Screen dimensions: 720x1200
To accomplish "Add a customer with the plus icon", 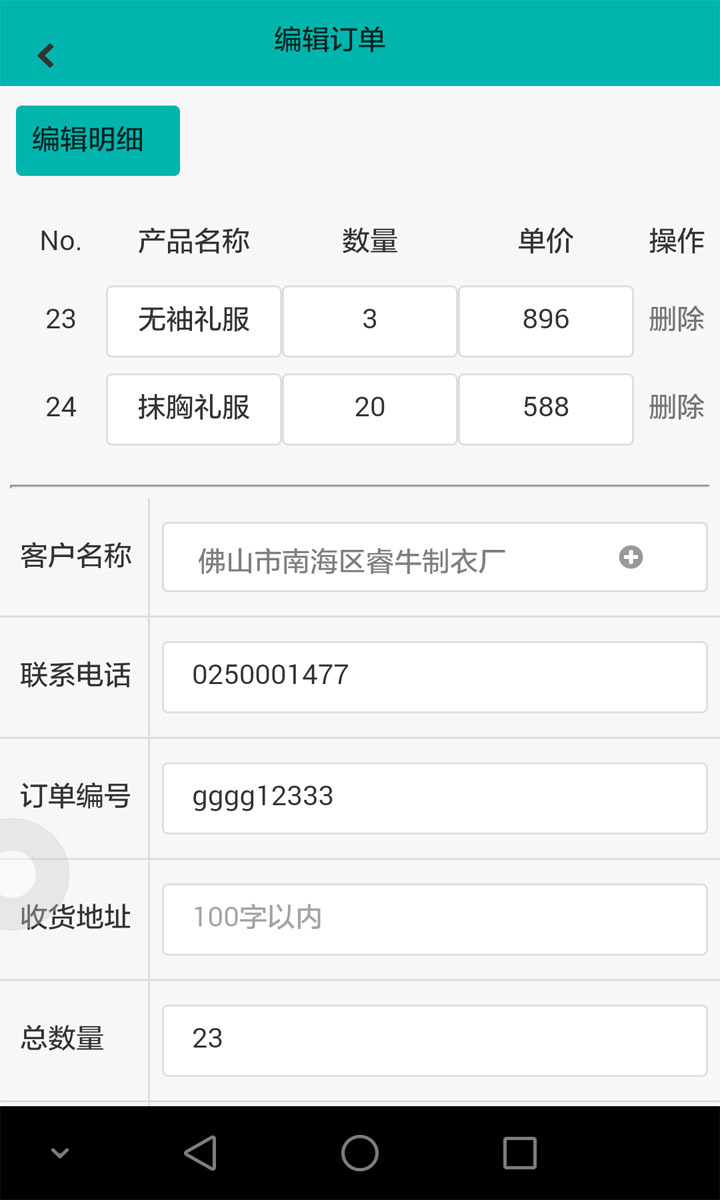I will pyautogui.click(x=631, y=557).
